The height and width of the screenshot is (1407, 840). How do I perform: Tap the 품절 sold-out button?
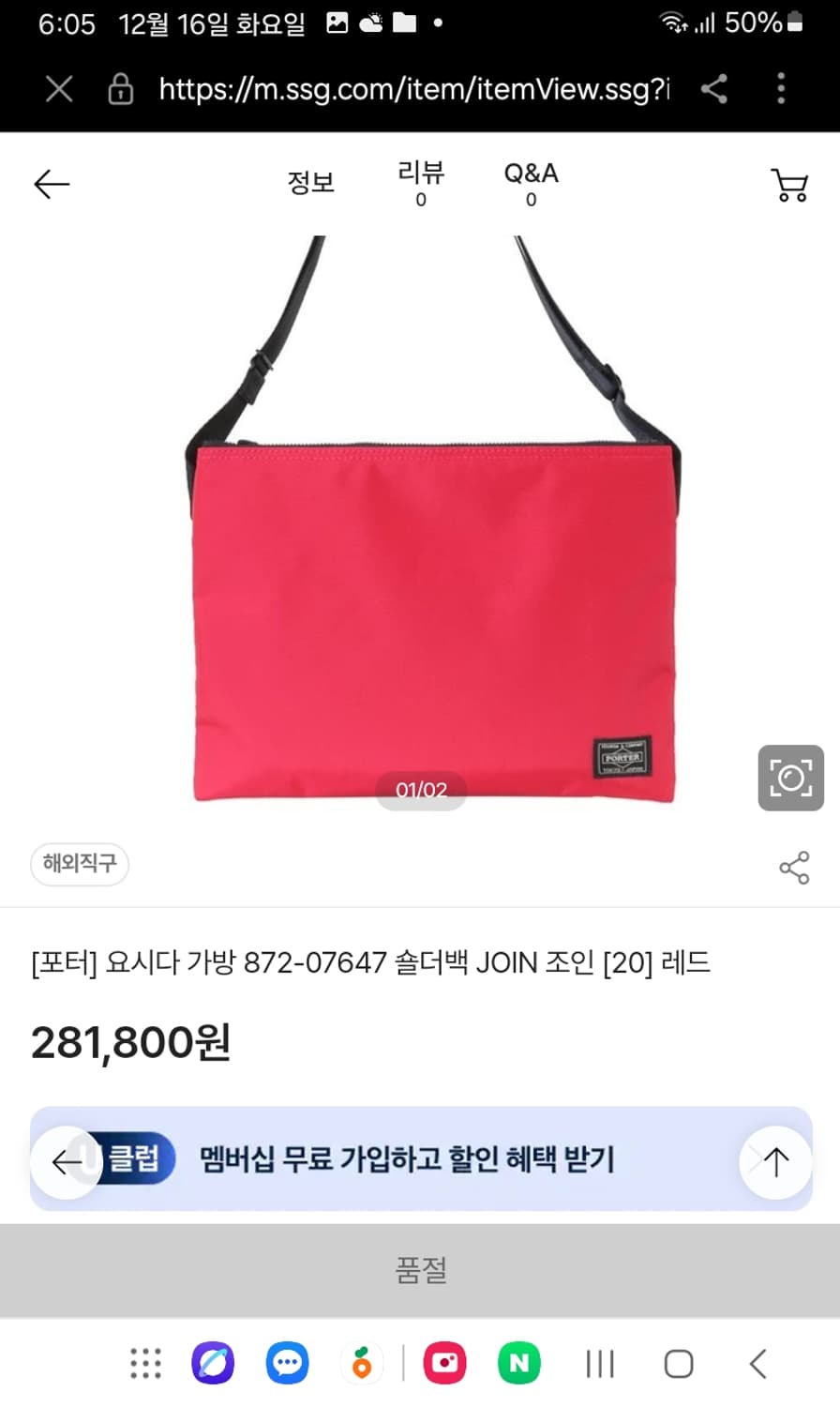coord(420,1271)
